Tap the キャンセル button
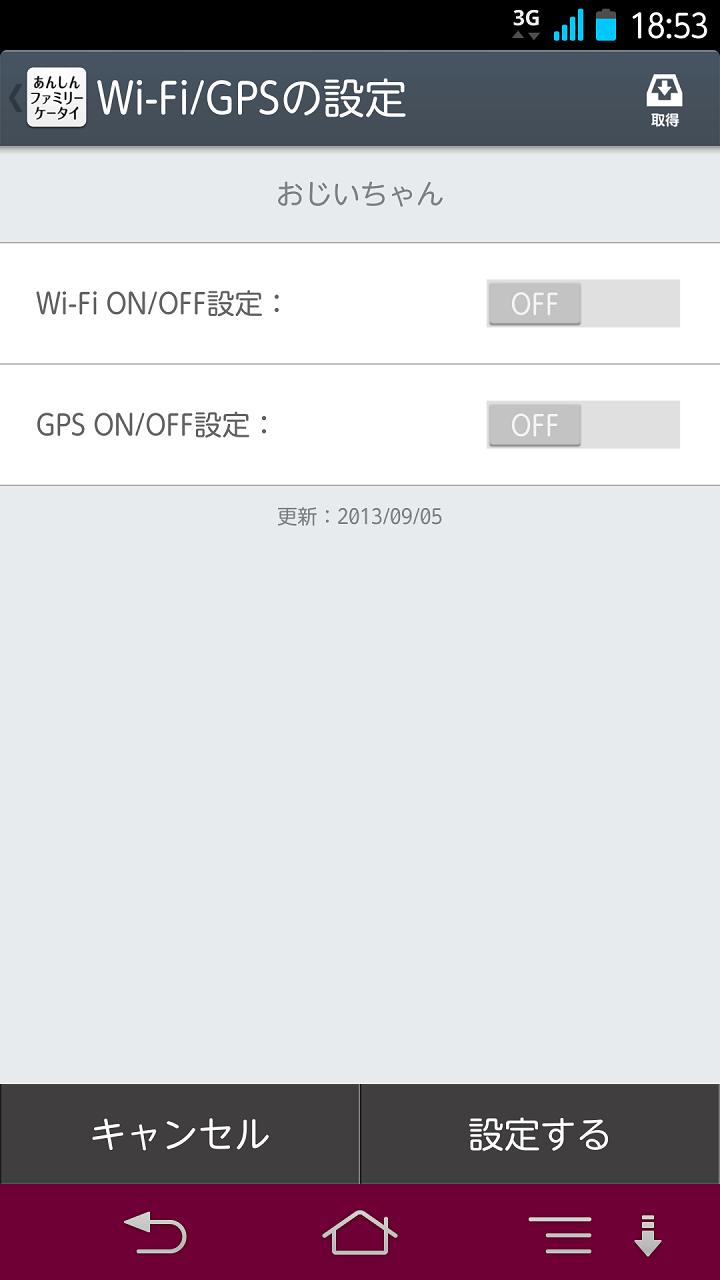720x1280 pixels. pos(180,1134)
